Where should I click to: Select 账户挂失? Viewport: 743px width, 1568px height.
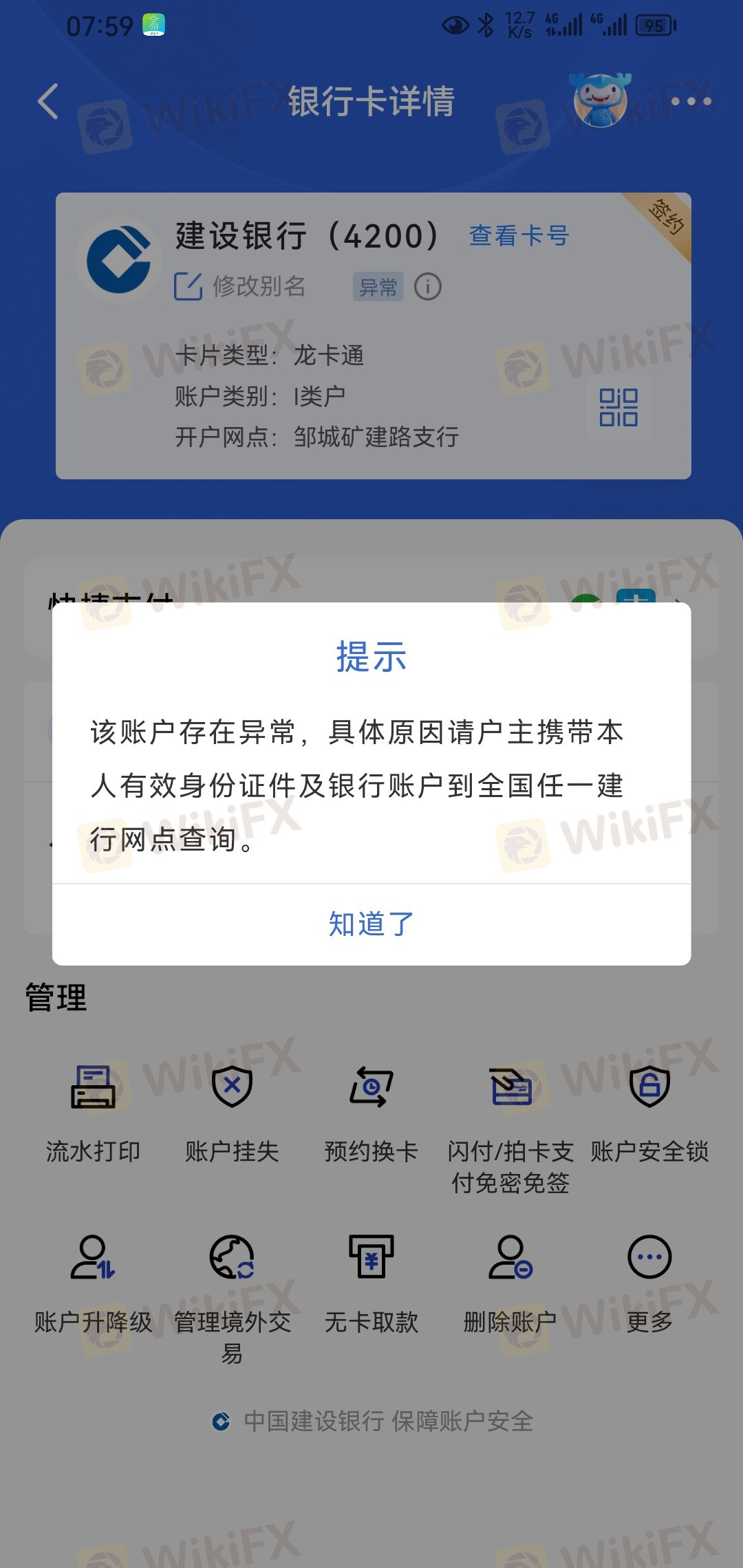click(233, 1107)
